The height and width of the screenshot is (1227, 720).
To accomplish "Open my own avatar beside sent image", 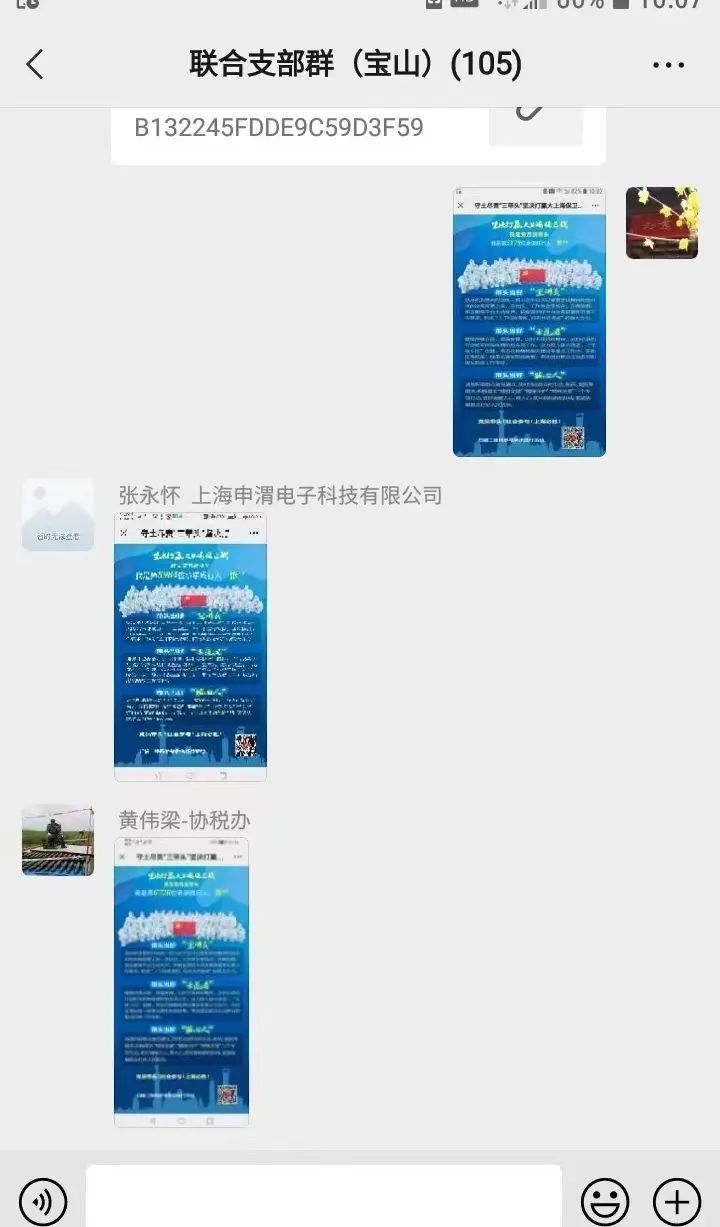I will click(661, 223).
